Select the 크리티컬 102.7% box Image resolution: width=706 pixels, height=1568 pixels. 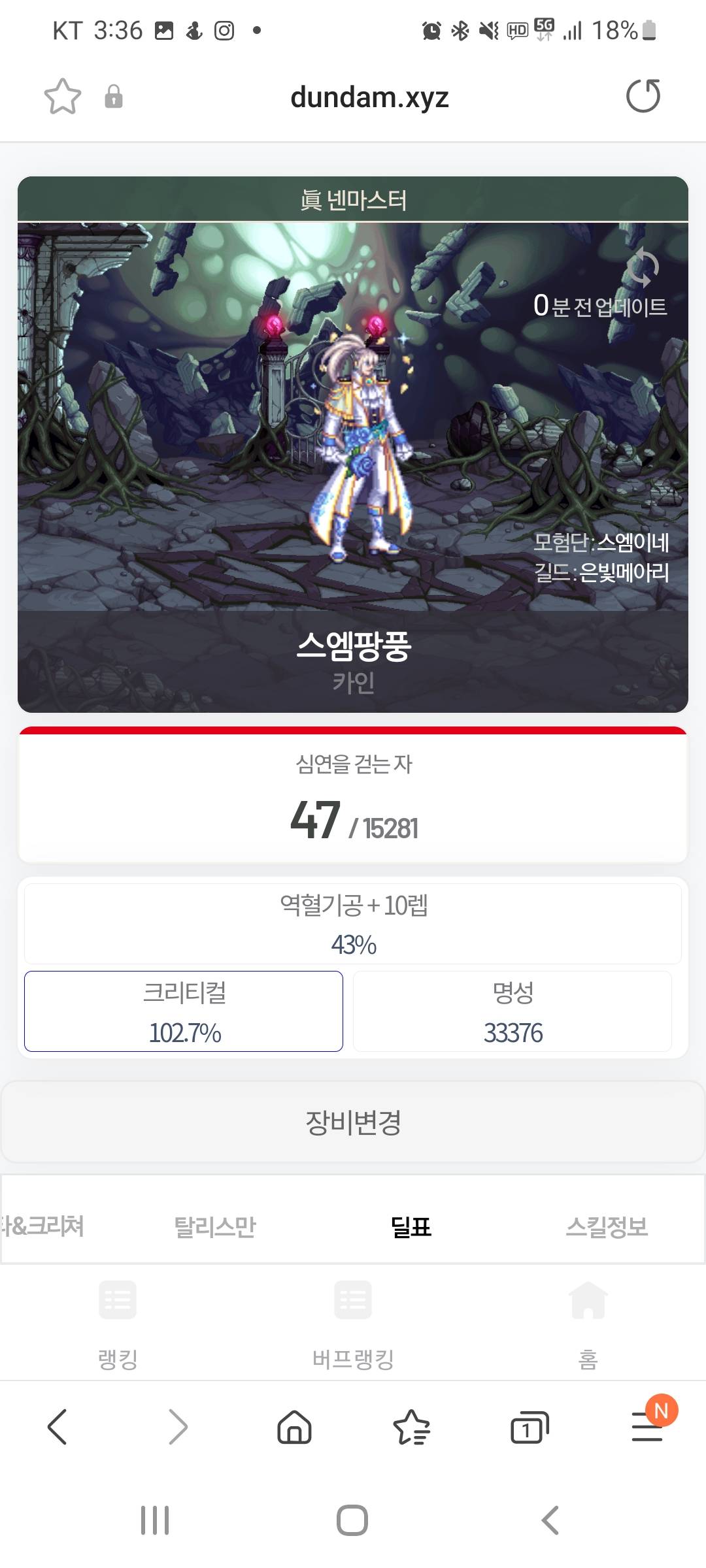(x=184, y=1011)
